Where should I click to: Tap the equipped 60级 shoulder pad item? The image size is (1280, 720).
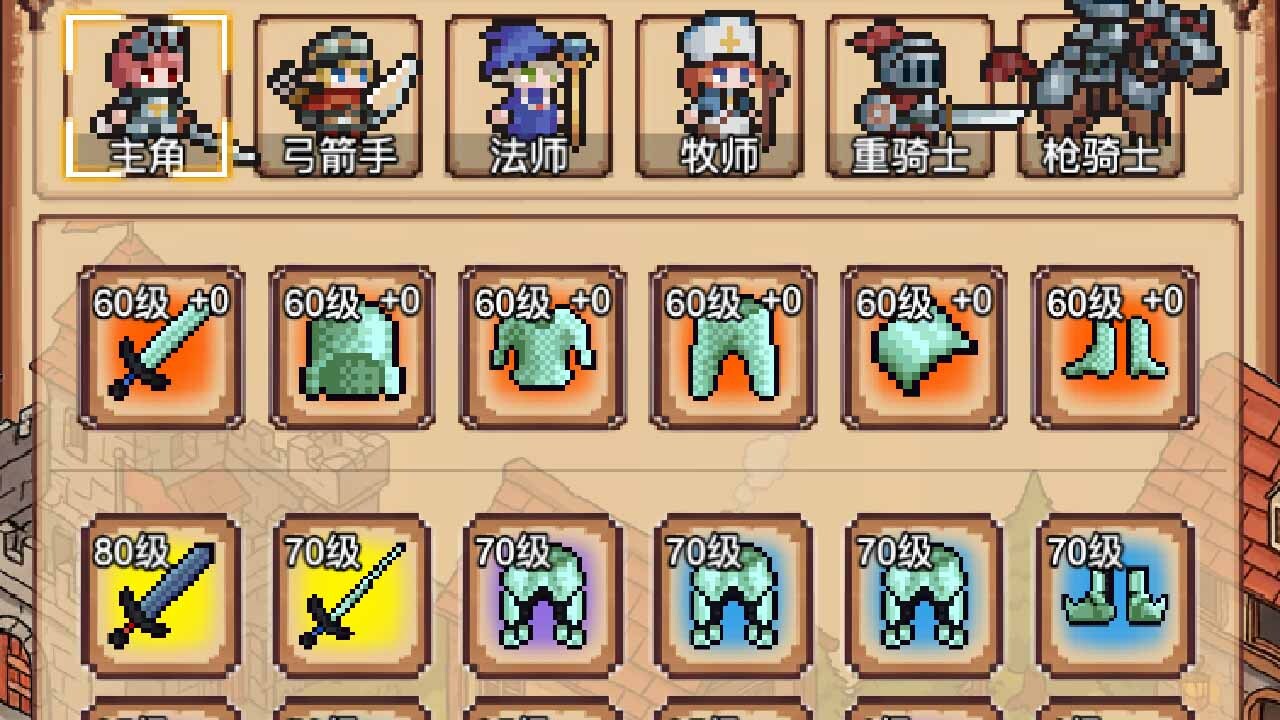[x=924, y=347]
